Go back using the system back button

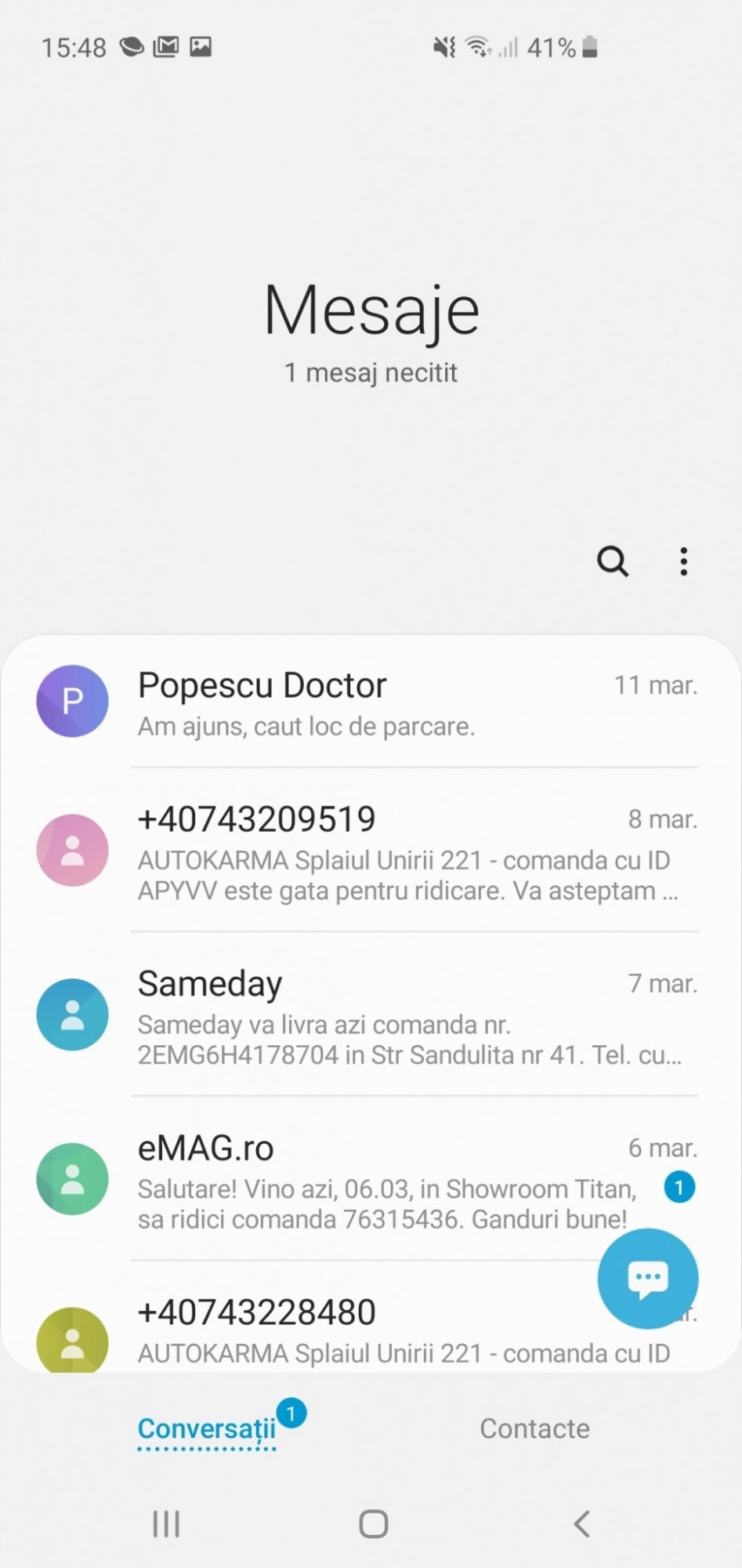tap(581, 1524)
